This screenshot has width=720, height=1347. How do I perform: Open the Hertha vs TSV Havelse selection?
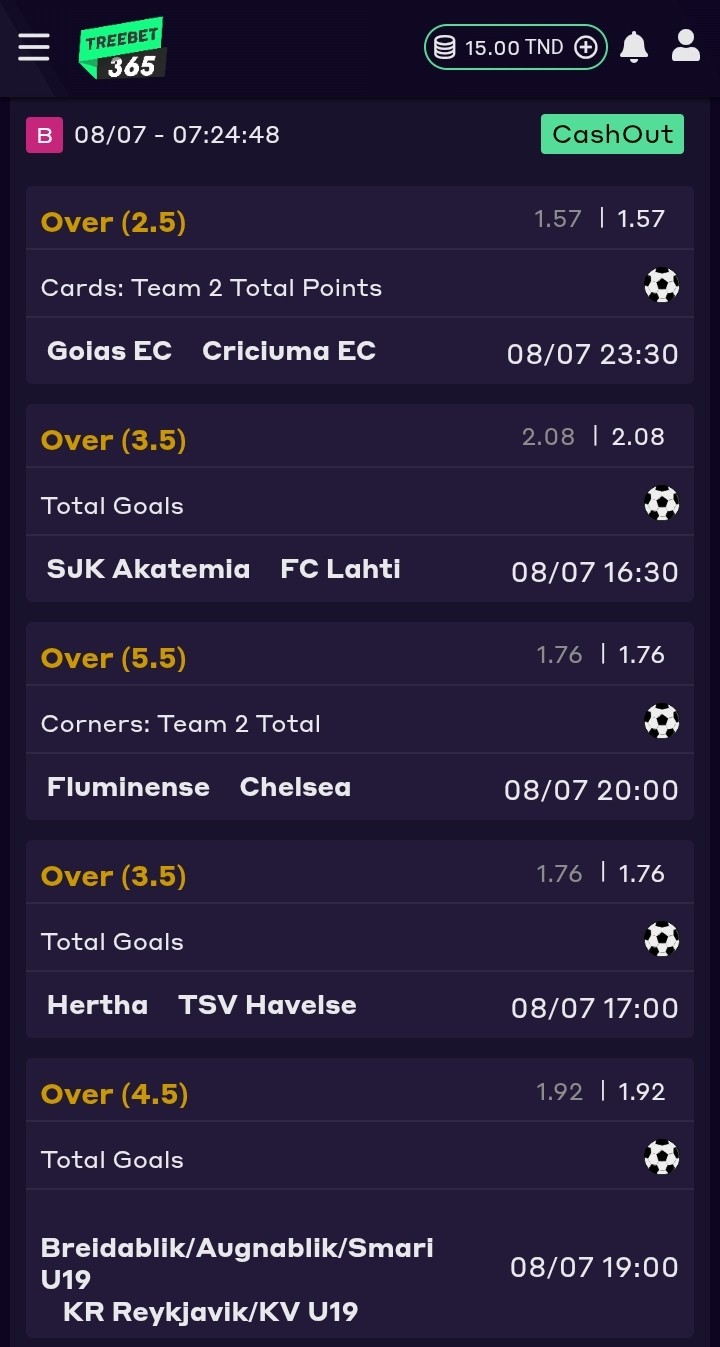pyautogui.click(x=359, y=939)
